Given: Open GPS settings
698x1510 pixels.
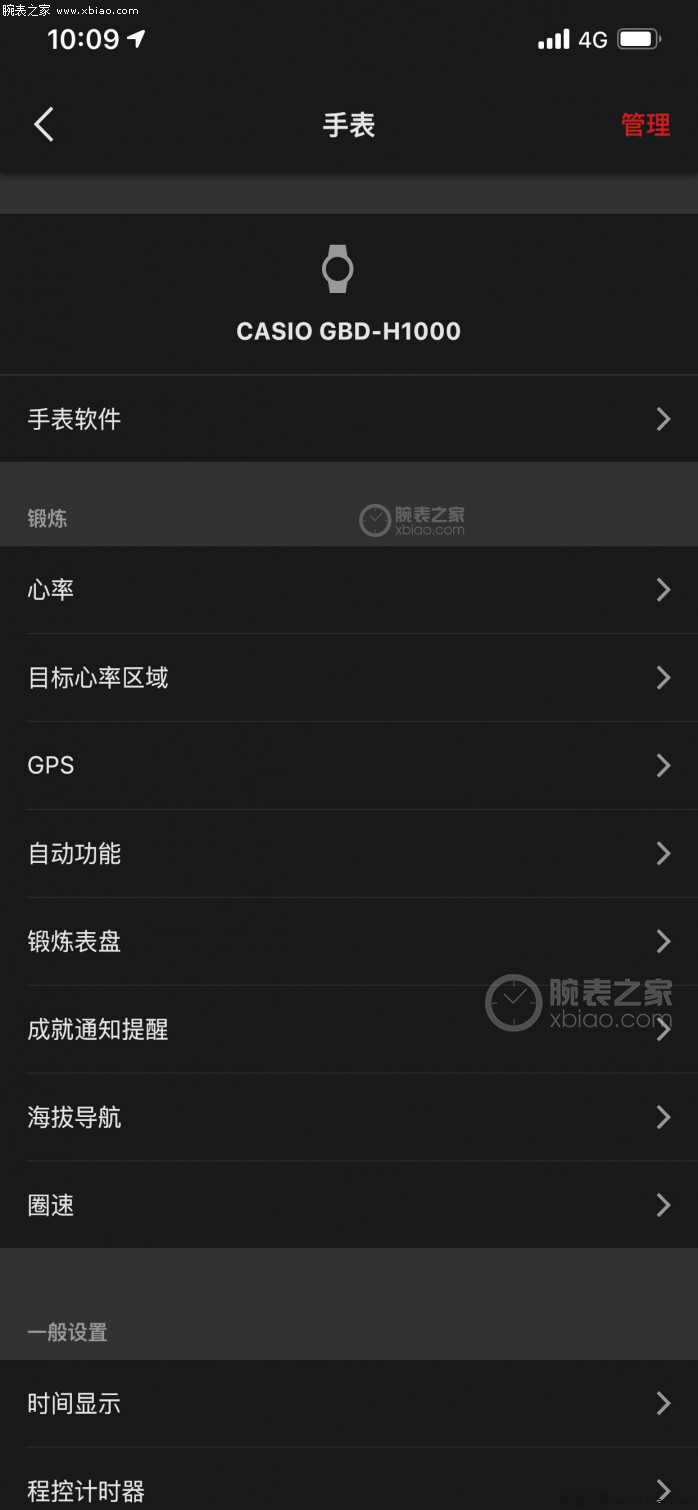Looking at the screenshot, I should click(x=349, y=766).
